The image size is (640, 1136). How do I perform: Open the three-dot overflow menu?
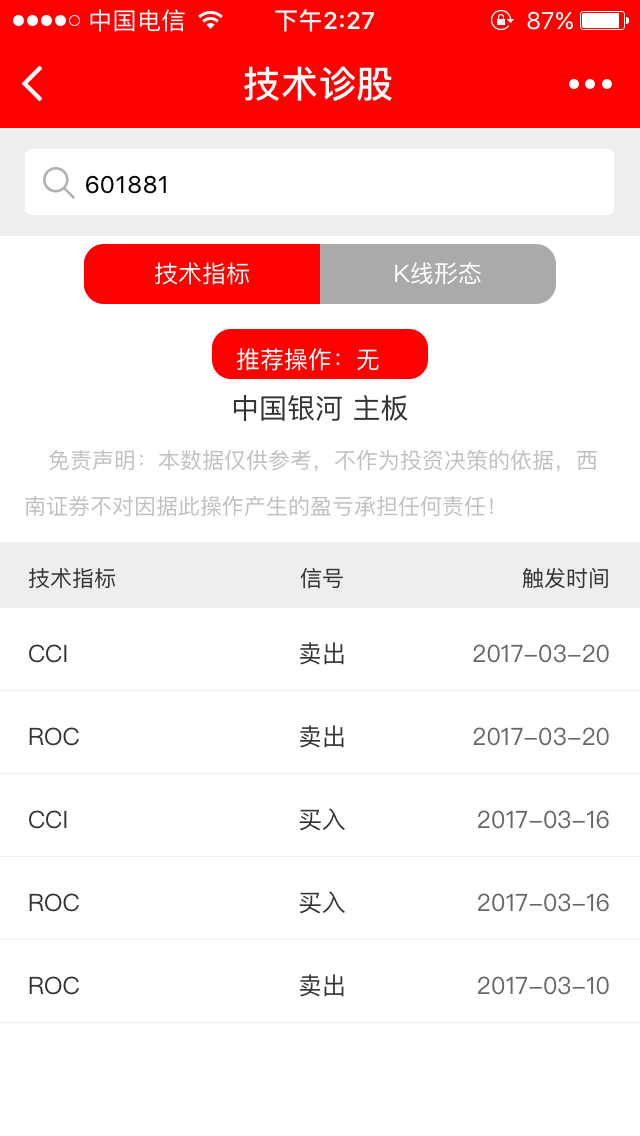pyautogui.click(x=590, y=84)
